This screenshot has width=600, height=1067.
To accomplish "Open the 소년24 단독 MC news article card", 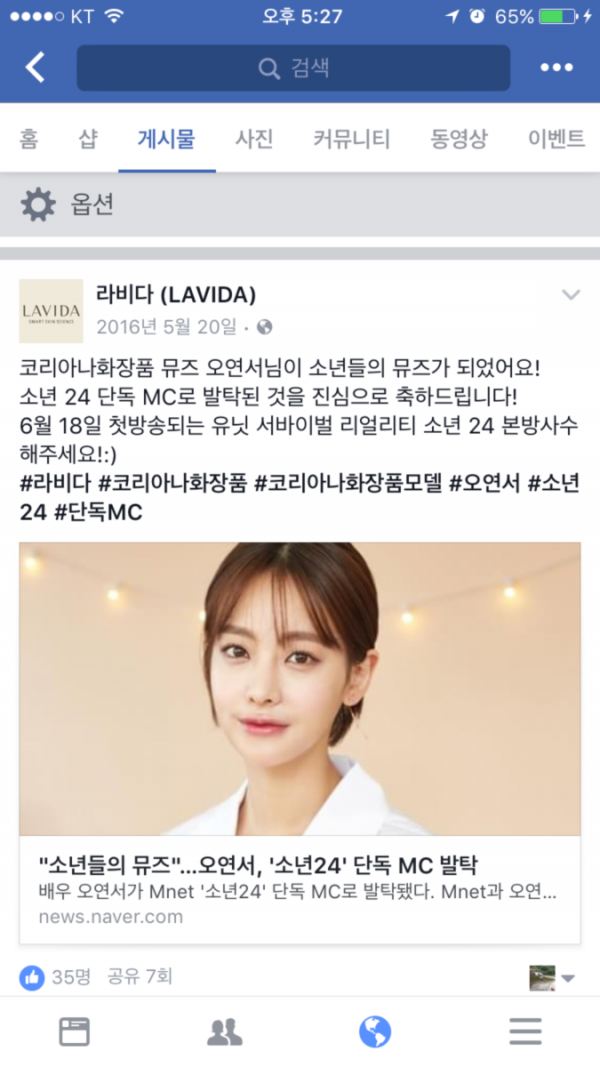I will 300,875.
